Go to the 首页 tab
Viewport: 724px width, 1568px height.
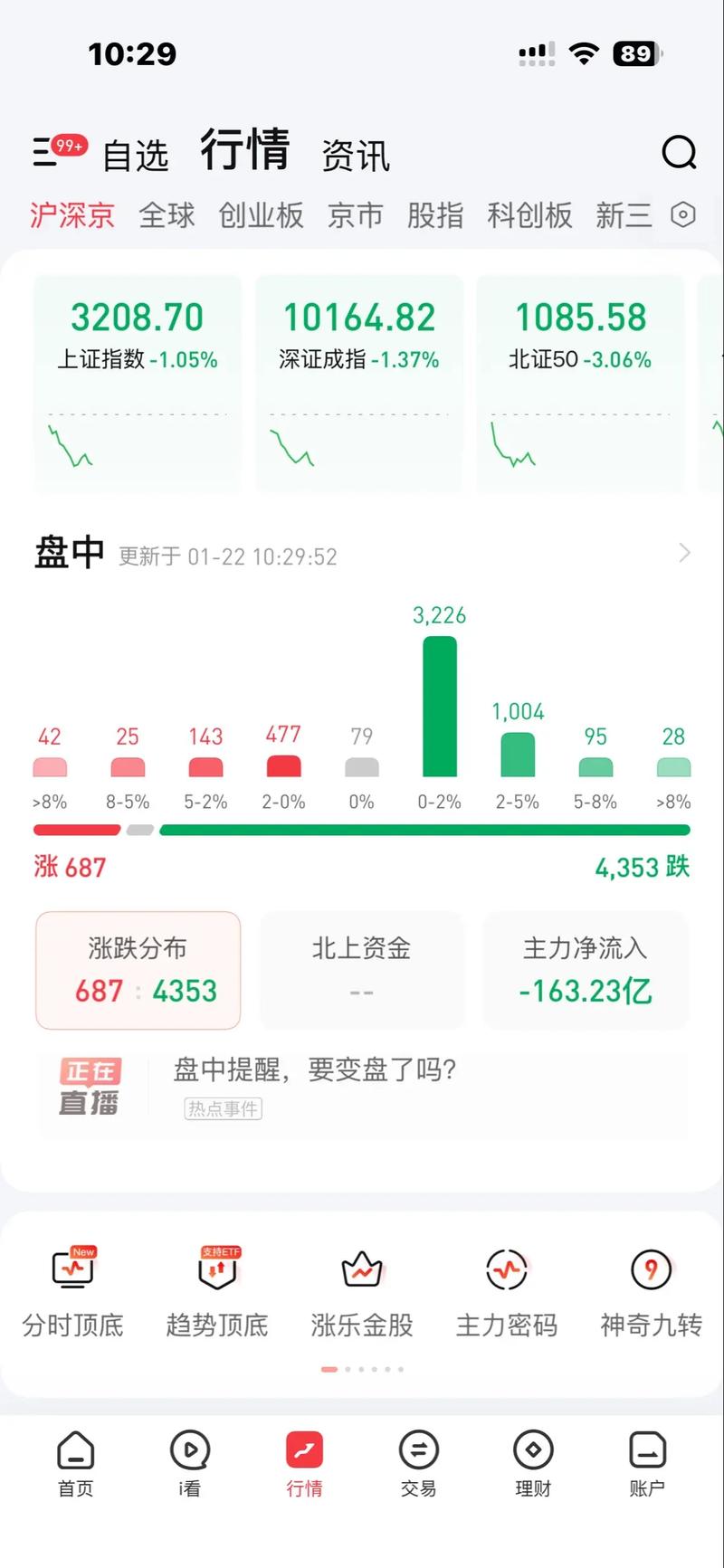pos(75,1464)
